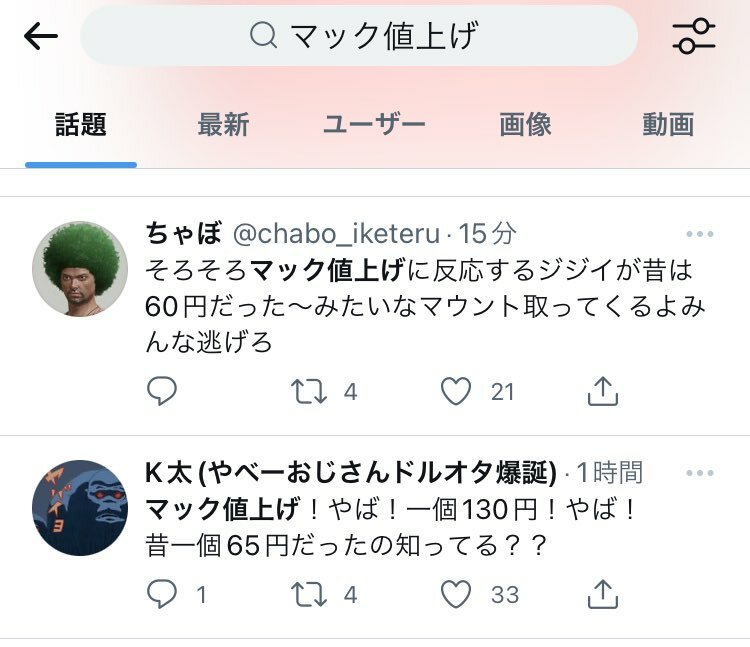Switch to the 動画 tab
The width and height of the screenshot is (750, 647).
[x=668, y=125]
